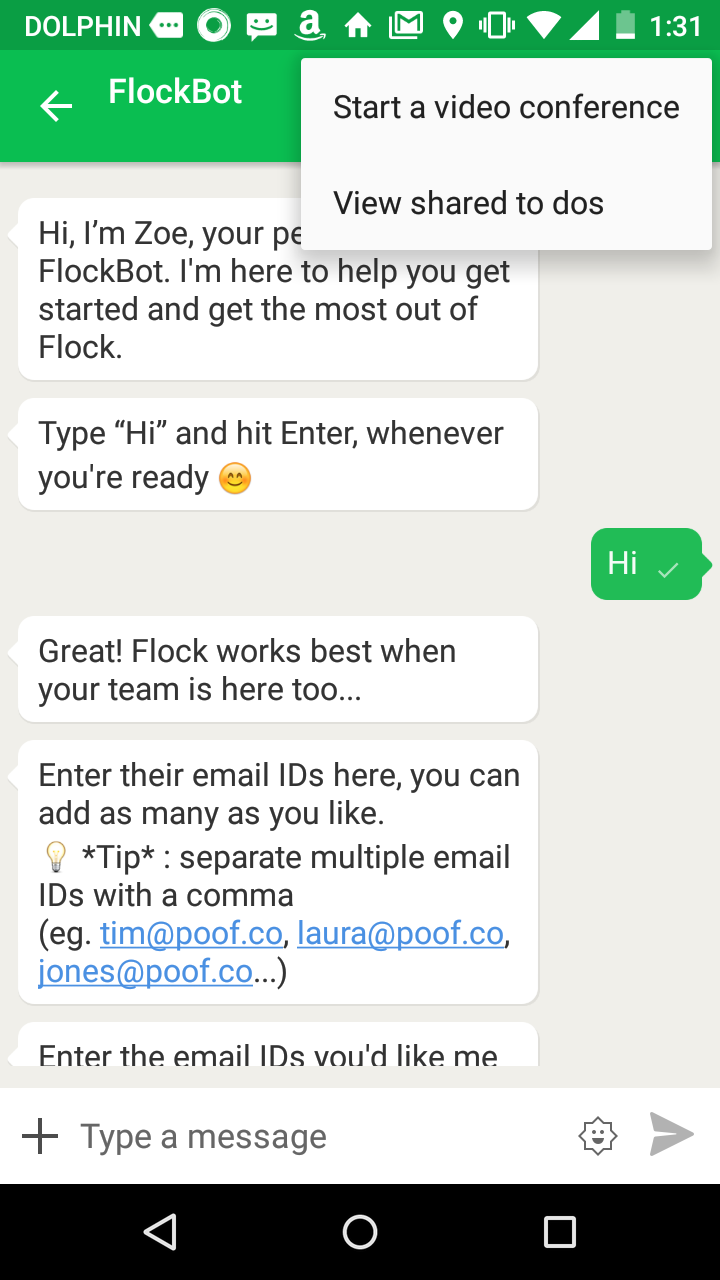Open recent apps overview
The image size is (720, 1280).
[559, 1232]
